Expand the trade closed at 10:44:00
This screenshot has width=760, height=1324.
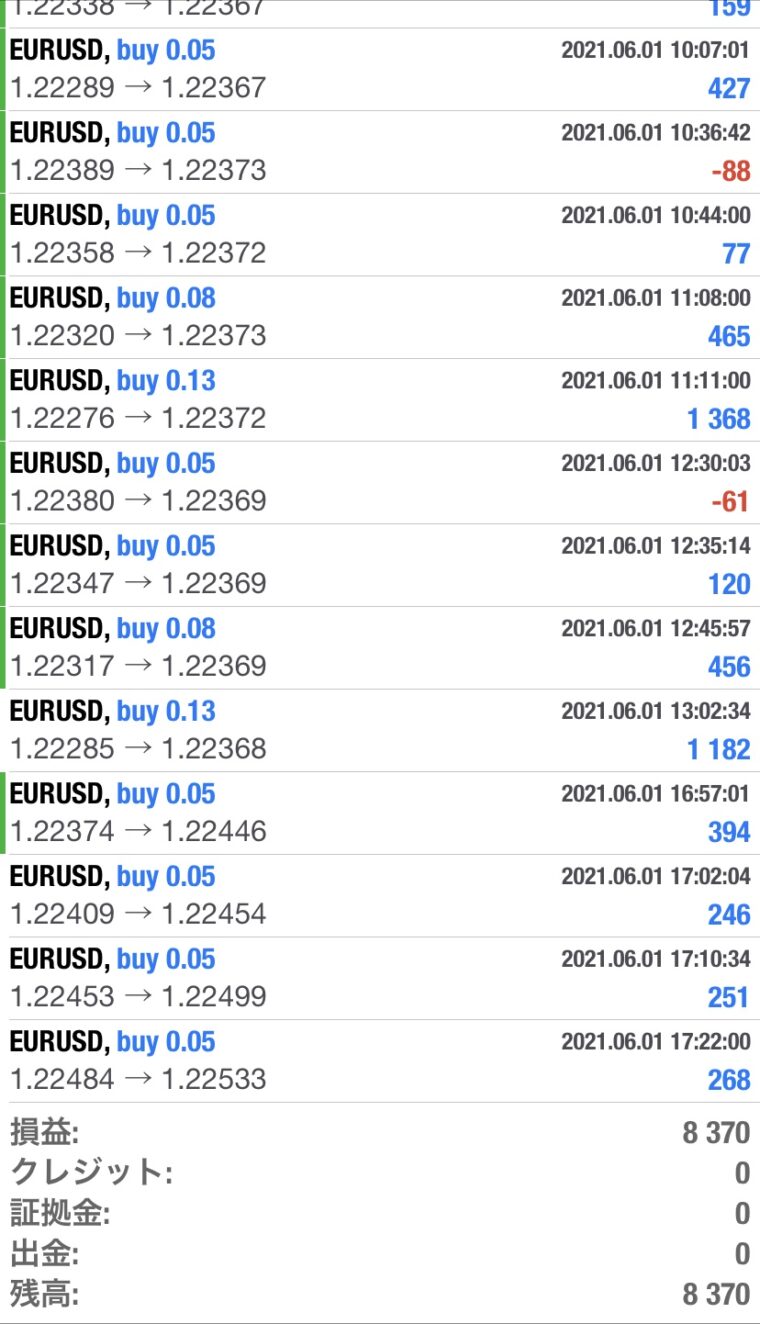(380, 235)
